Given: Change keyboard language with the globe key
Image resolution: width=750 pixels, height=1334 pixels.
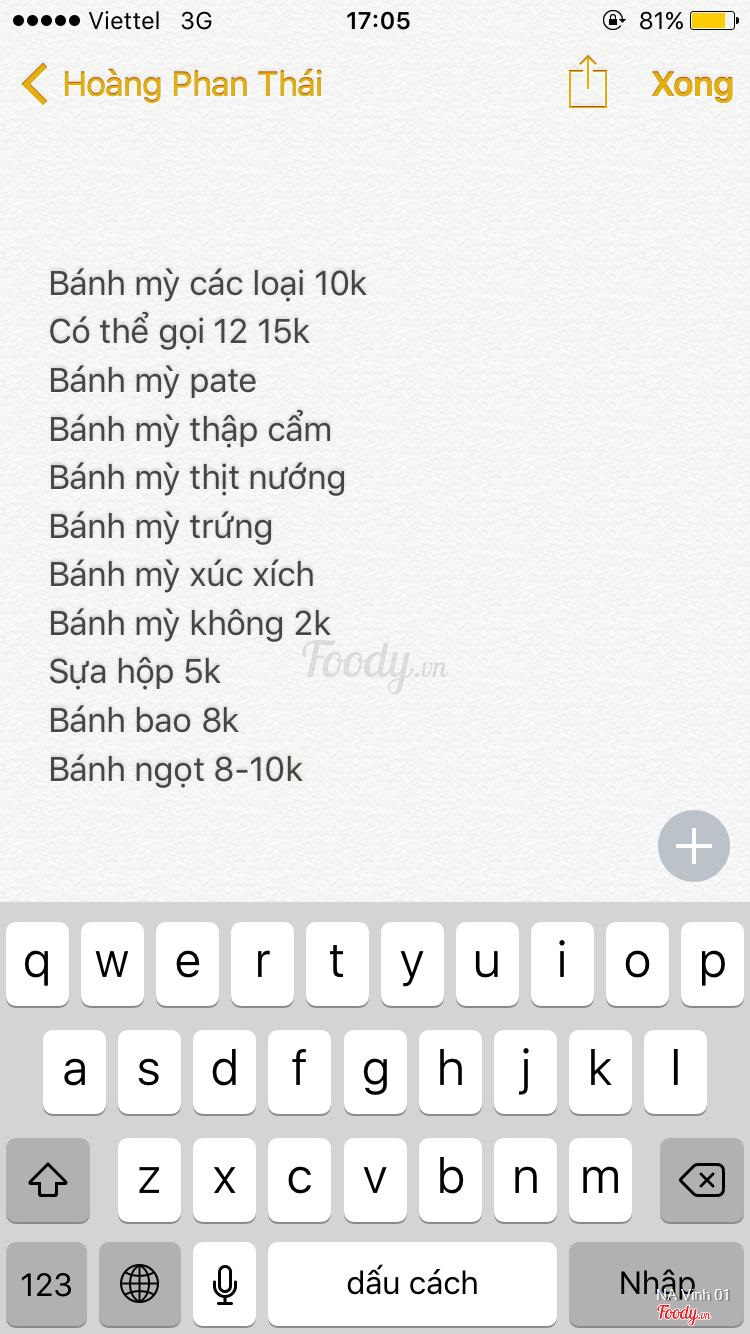Looking at the screenshot, I should [139, 1284].
